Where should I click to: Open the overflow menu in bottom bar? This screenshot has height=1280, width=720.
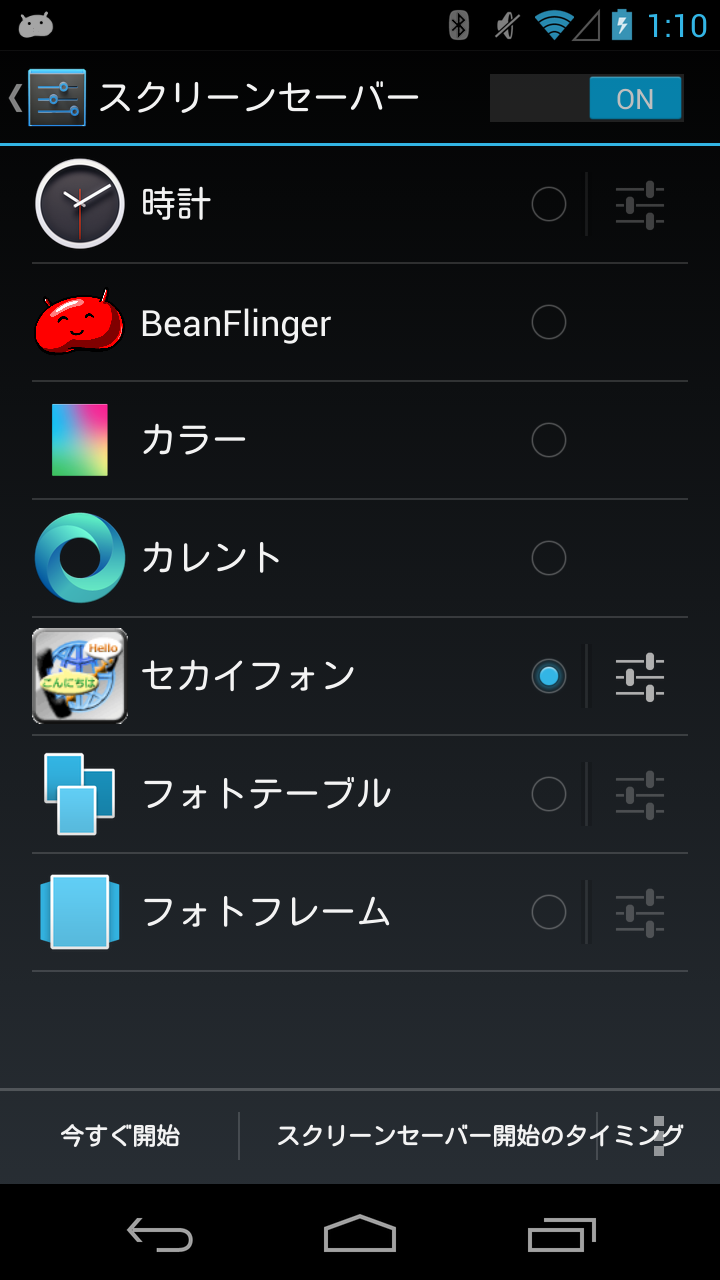coord(659,1136)
